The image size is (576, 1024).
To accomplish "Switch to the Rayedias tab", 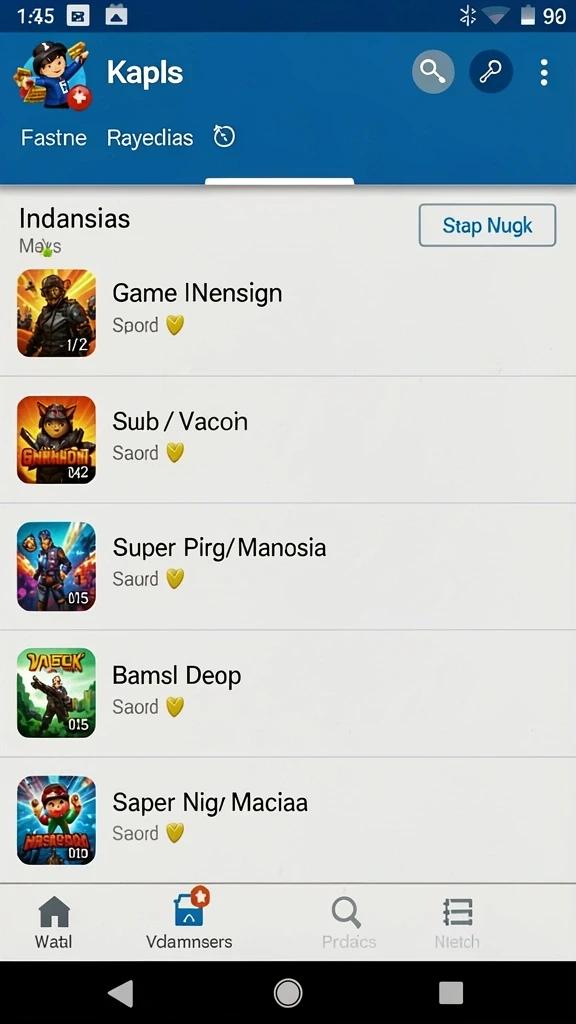I will [150, 138].
